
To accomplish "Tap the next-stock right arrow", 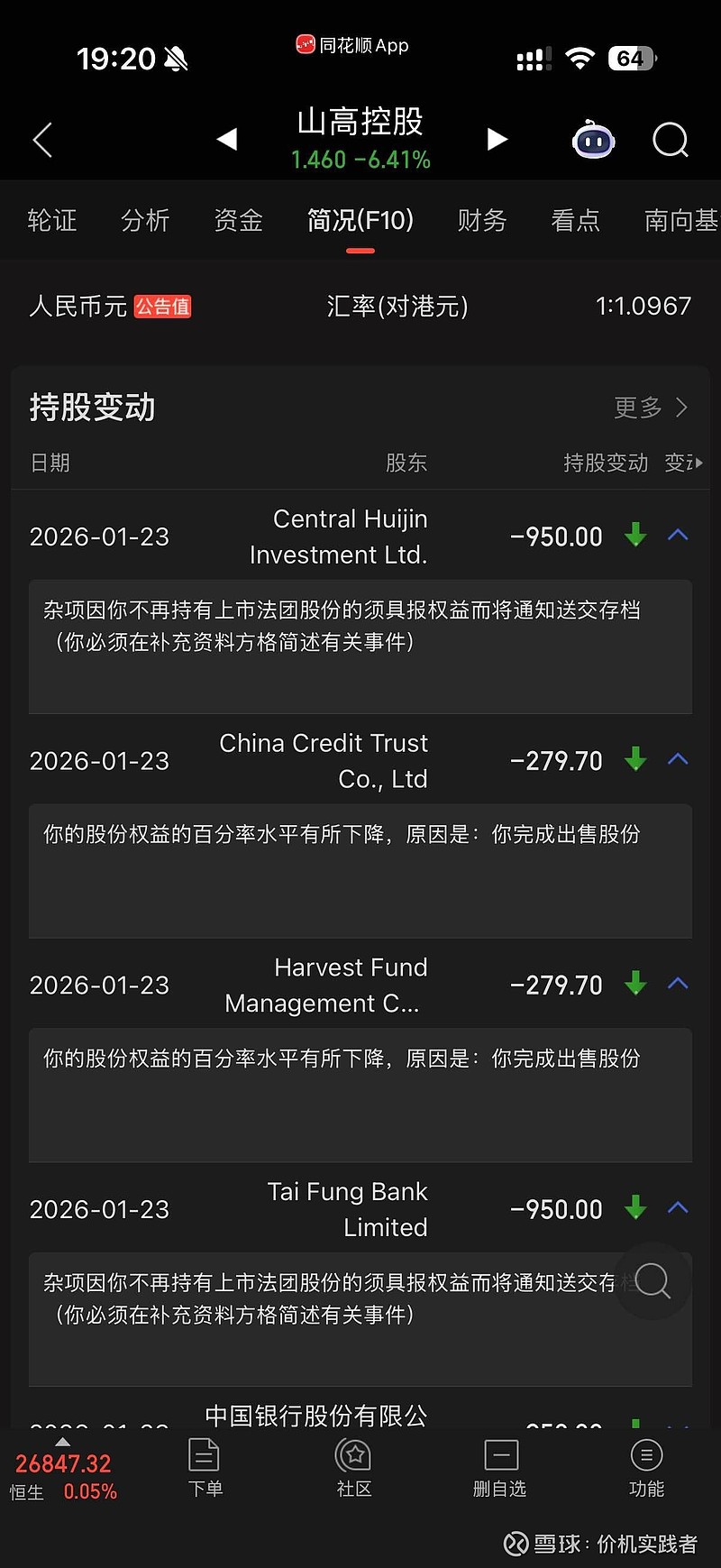I will coord(496,140).
